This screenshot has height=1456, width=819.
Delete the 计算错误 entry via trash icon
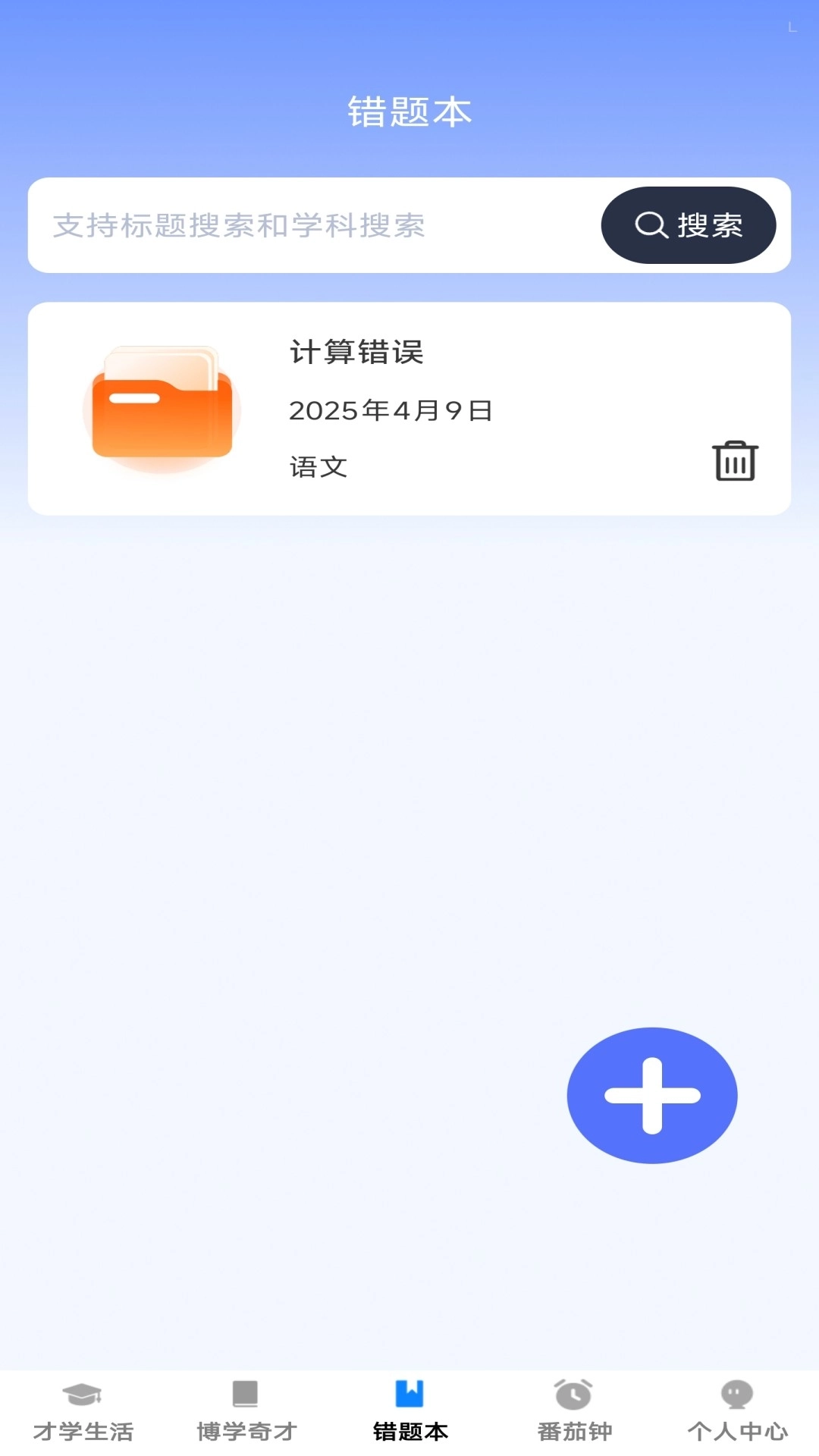733,460
